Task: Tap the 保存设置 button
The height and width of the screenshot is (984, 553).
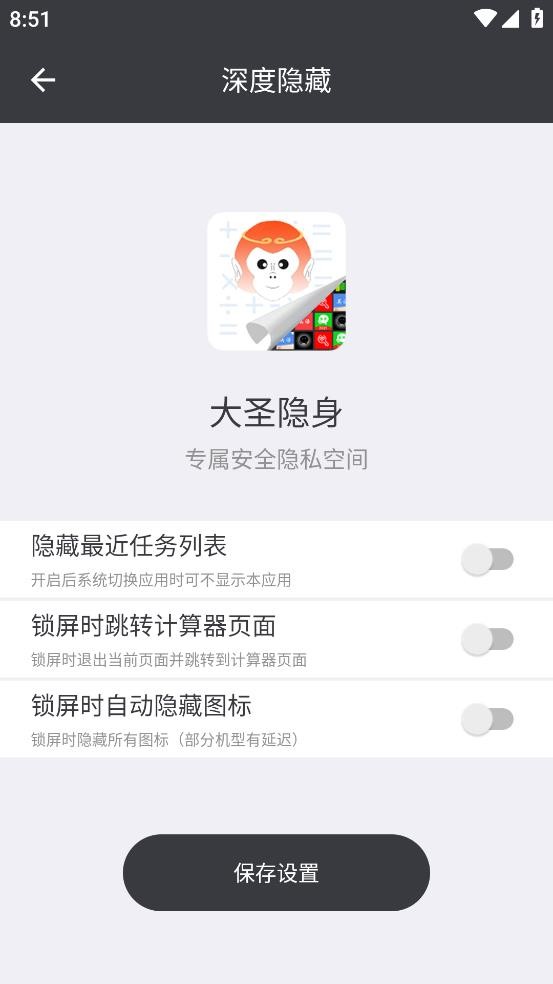Action: click(x=276, y=872)
